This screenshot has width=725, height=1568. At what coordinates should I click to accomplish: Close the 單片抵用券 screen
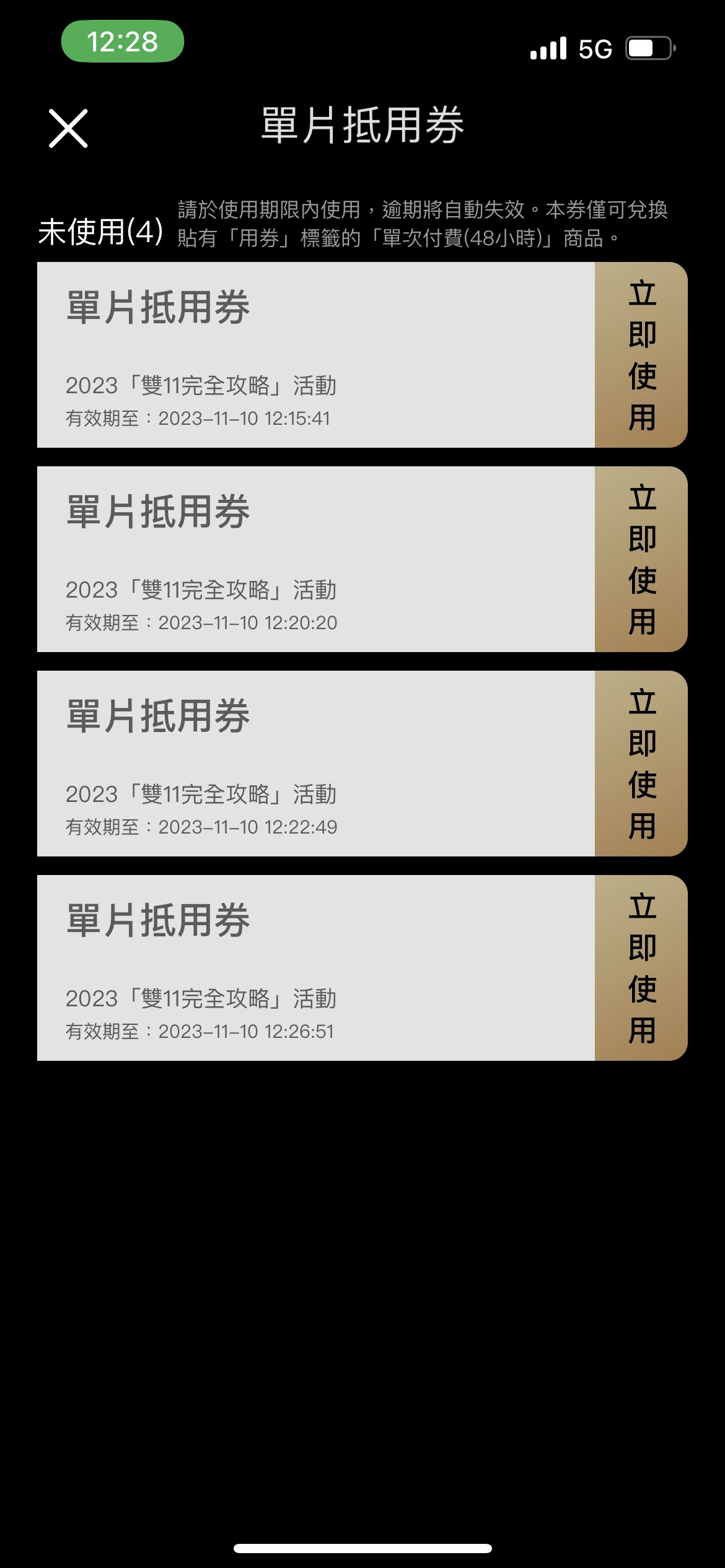point(68,128)
